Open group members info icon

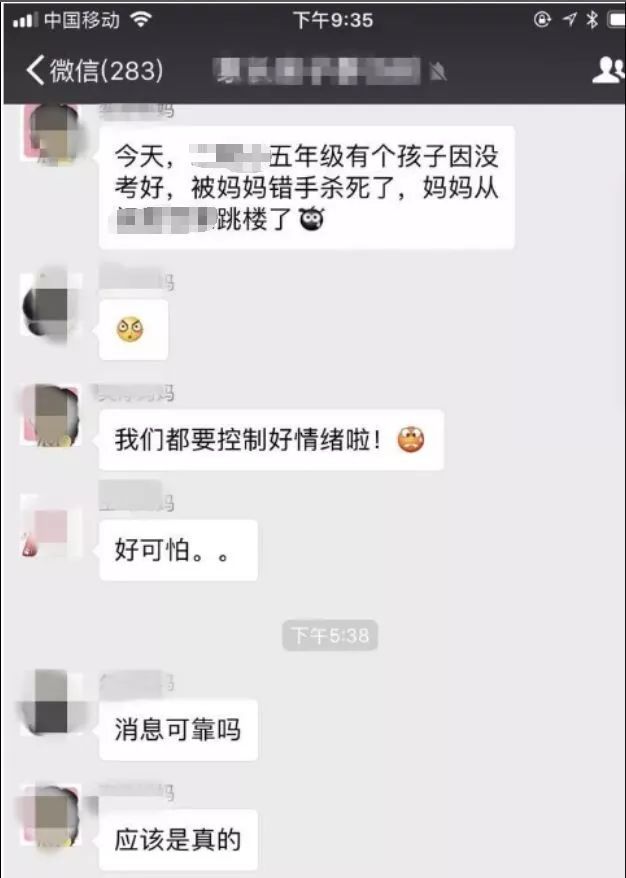coord(608,70)
